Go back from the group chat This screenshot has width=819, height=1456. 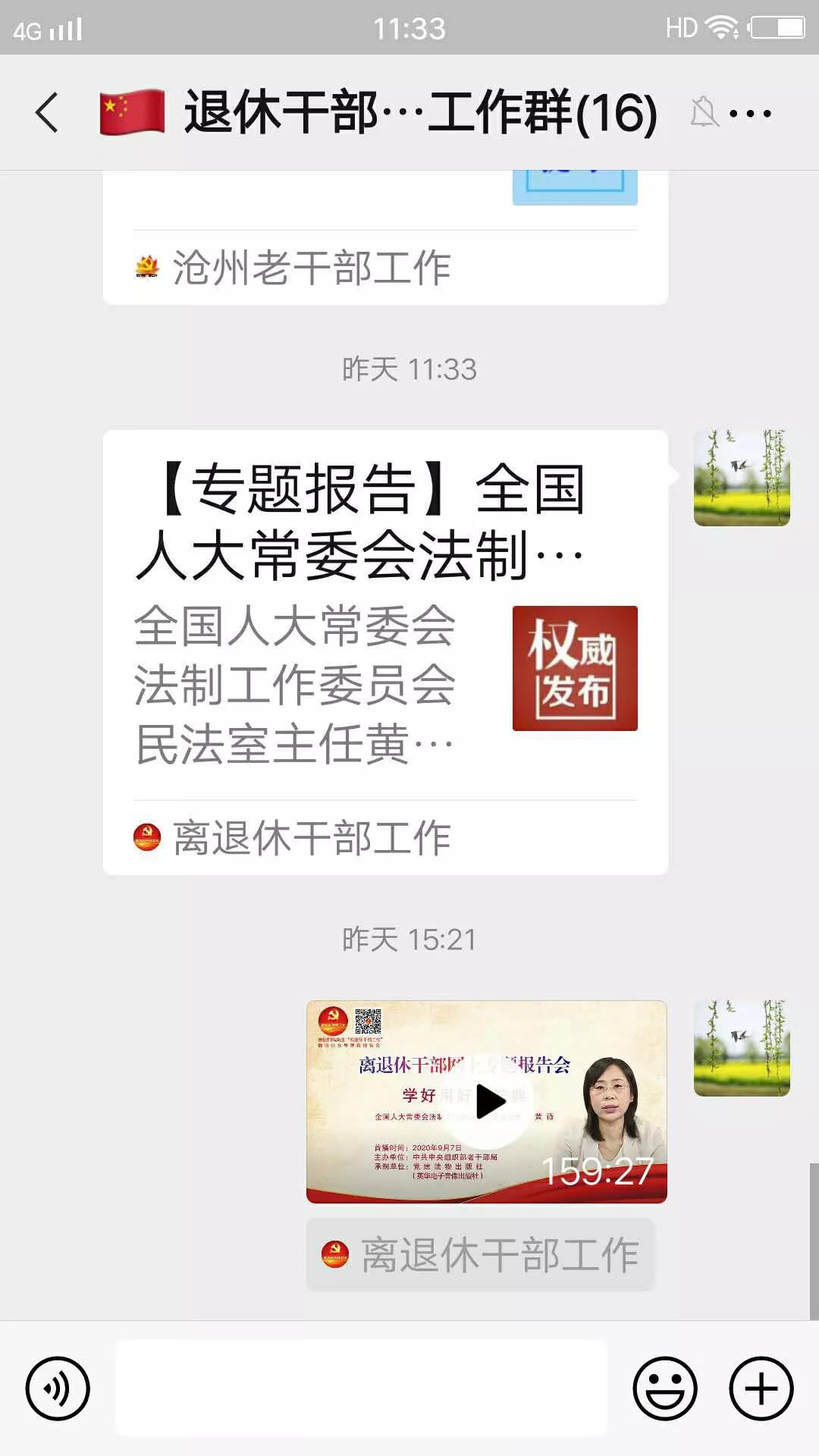pos(47,113)
